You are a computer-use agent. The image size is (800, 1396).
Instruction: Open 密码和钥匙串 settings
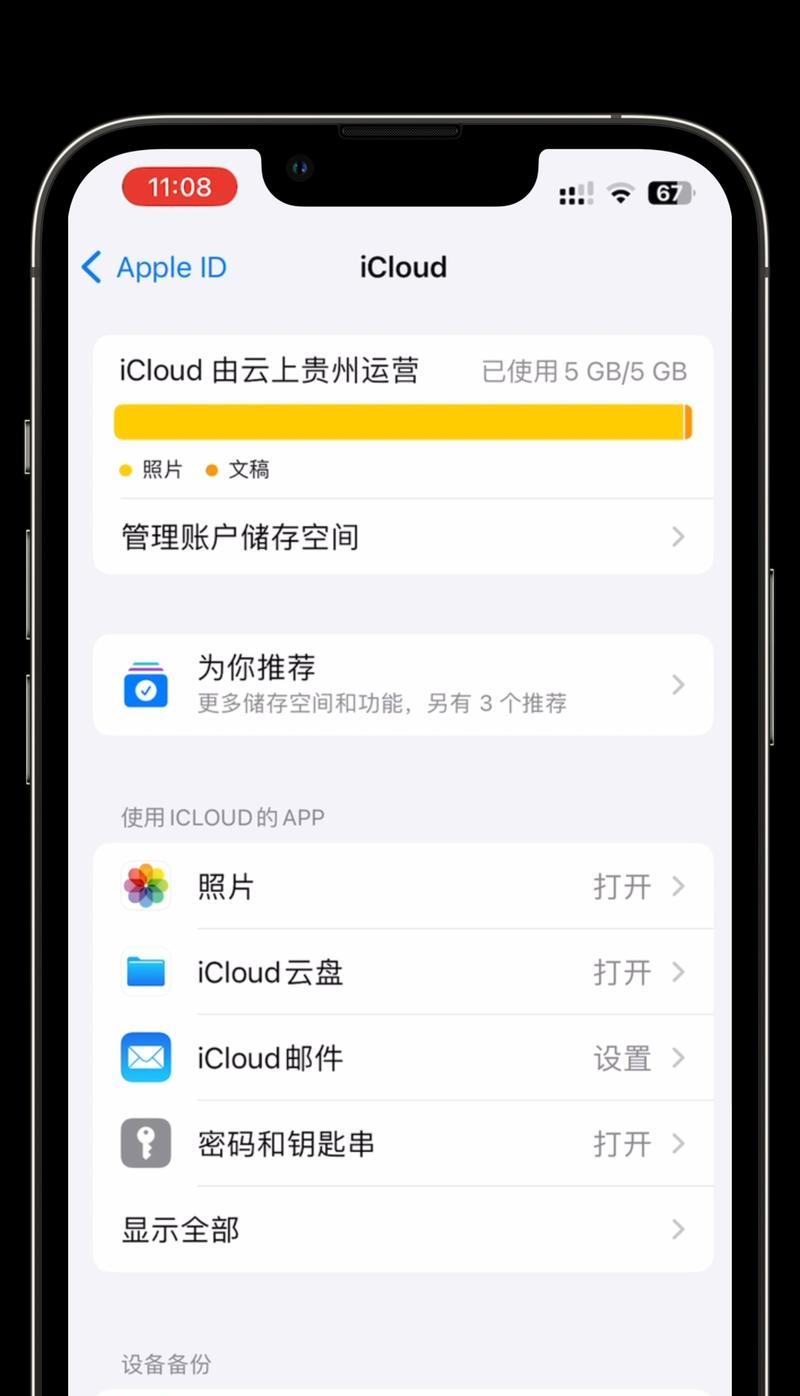tap(403, 1144)
